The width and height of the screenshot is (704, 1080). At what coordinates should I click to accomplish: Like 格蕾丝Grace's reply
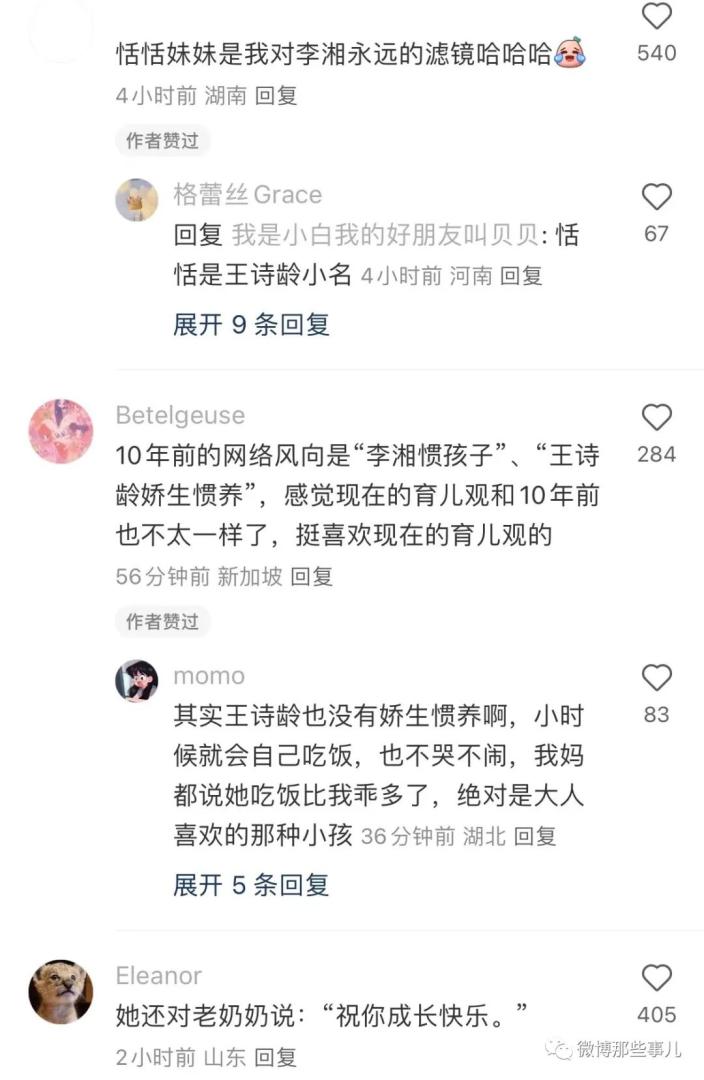[x=656, y=197]
